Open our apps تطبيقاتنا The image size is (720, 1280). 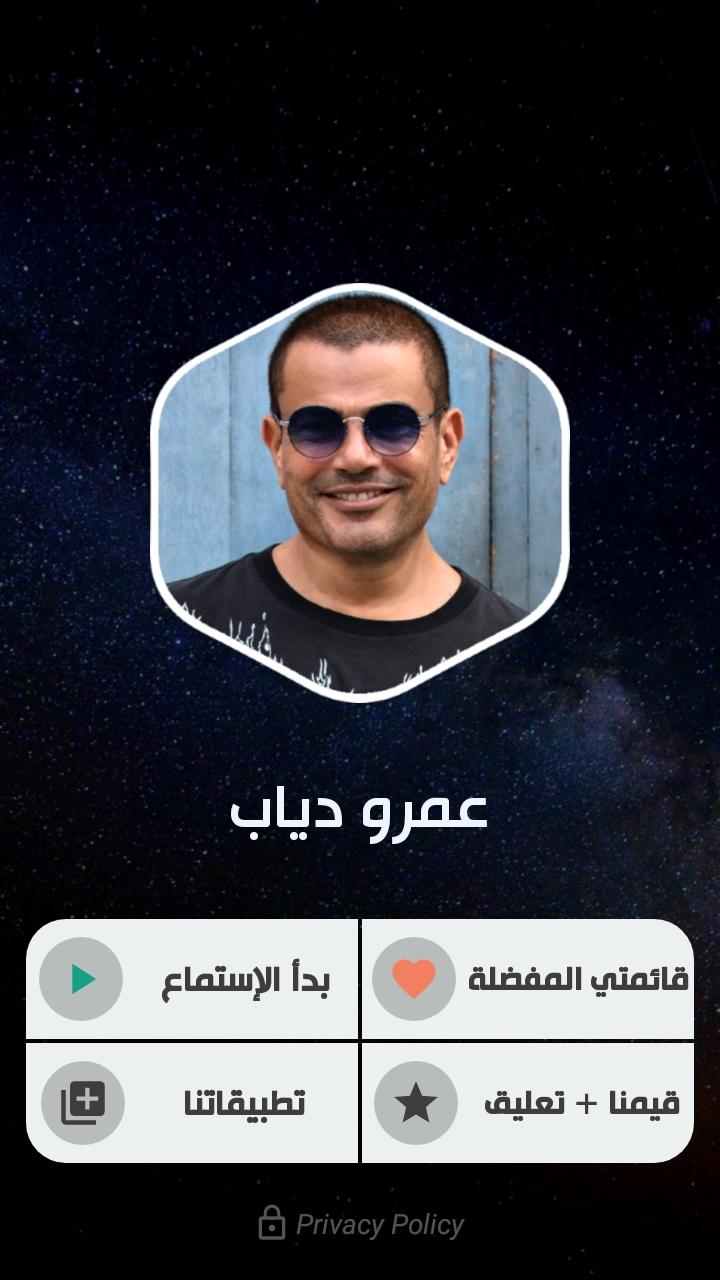192,1103
